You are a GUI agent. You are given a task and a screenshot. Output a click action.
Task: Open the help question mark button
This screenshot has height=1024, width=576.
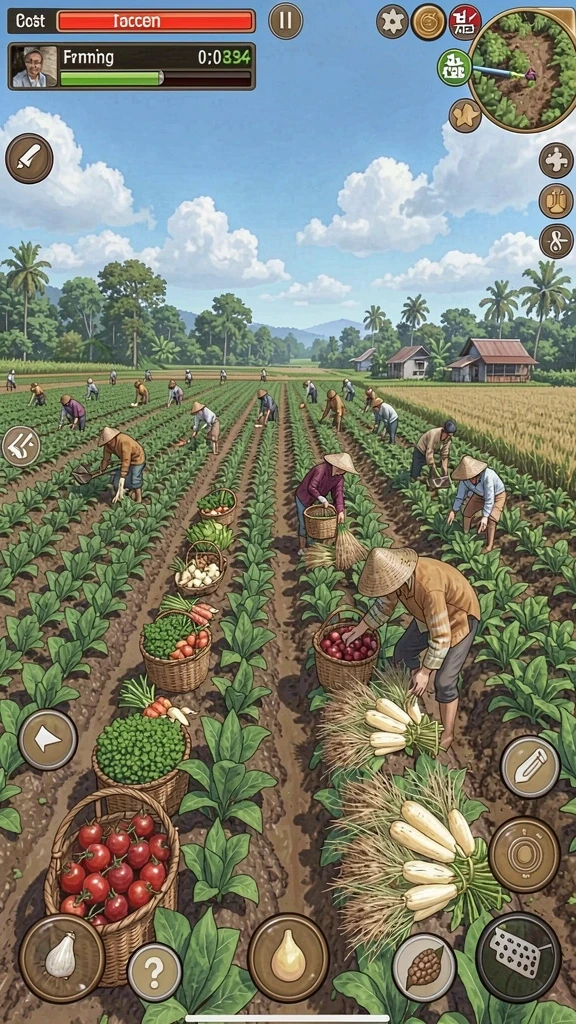[x=154, y=973]
